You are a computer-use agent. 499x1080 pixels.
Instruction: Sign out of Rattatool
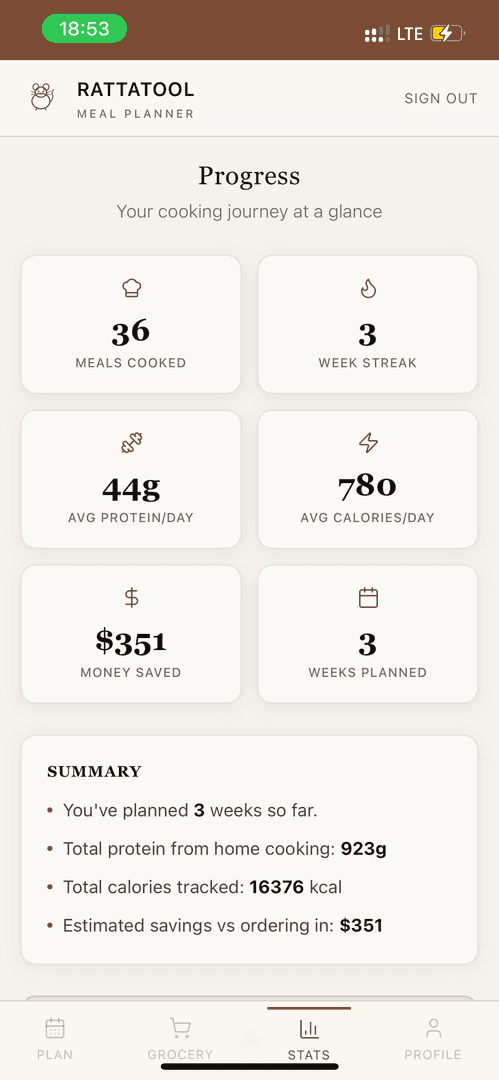(x=440, y=98)
